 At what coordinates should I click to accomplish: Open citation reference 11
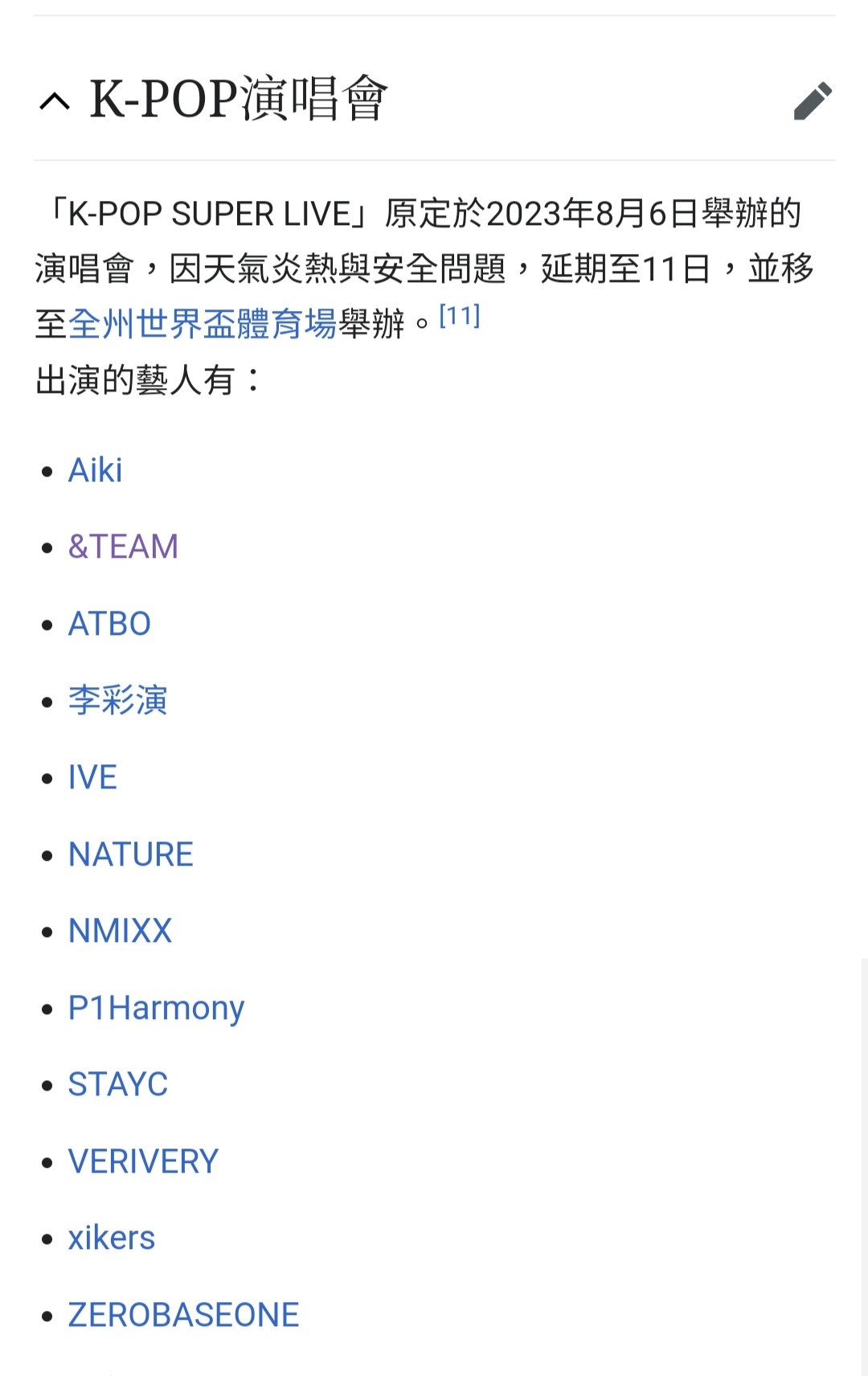(460, 316)
